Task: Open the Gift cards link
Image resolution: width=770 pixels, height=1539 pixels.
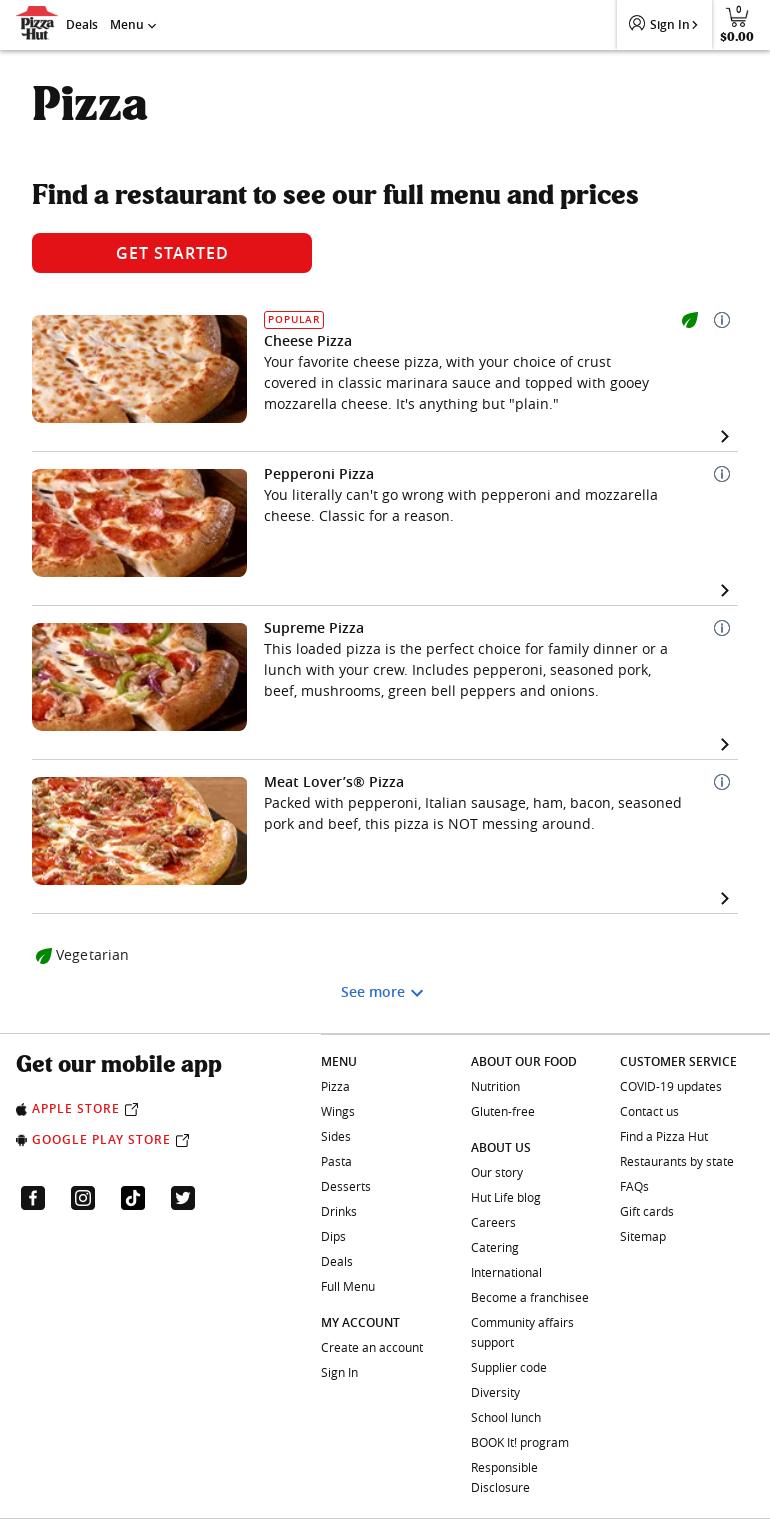Action: (x=646, y=1211)
